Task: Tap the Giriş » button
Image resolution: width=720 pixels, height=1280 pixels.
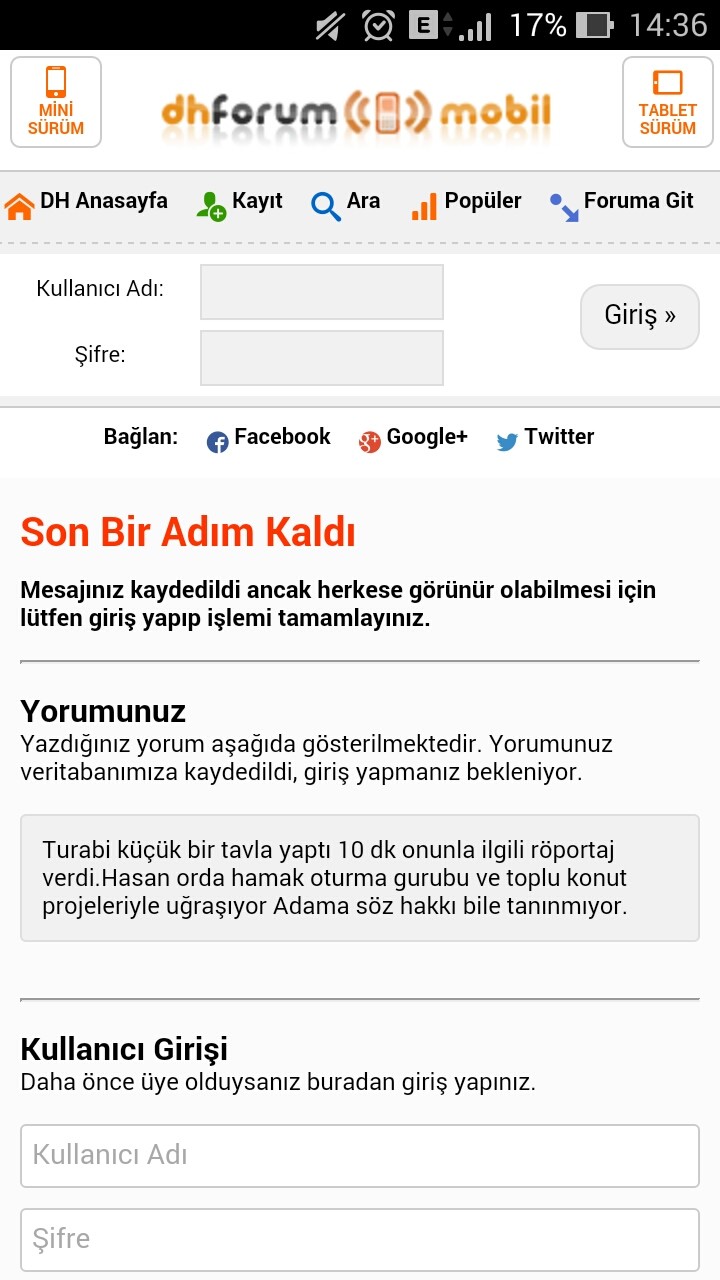Action: (x=639, y=317)
